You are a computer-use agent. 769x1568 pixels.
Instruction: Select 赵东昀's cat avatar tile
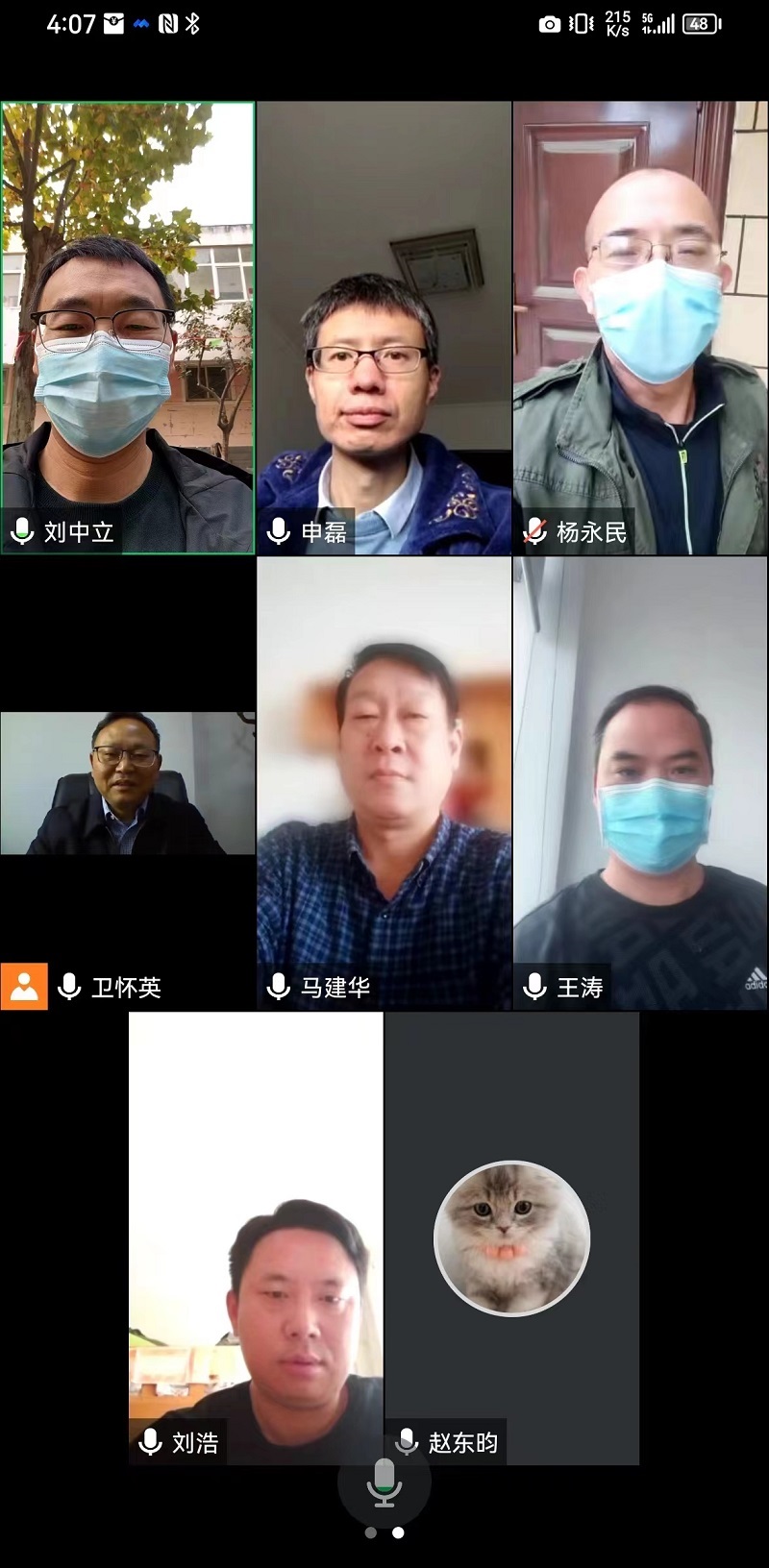coord(511,1237)
